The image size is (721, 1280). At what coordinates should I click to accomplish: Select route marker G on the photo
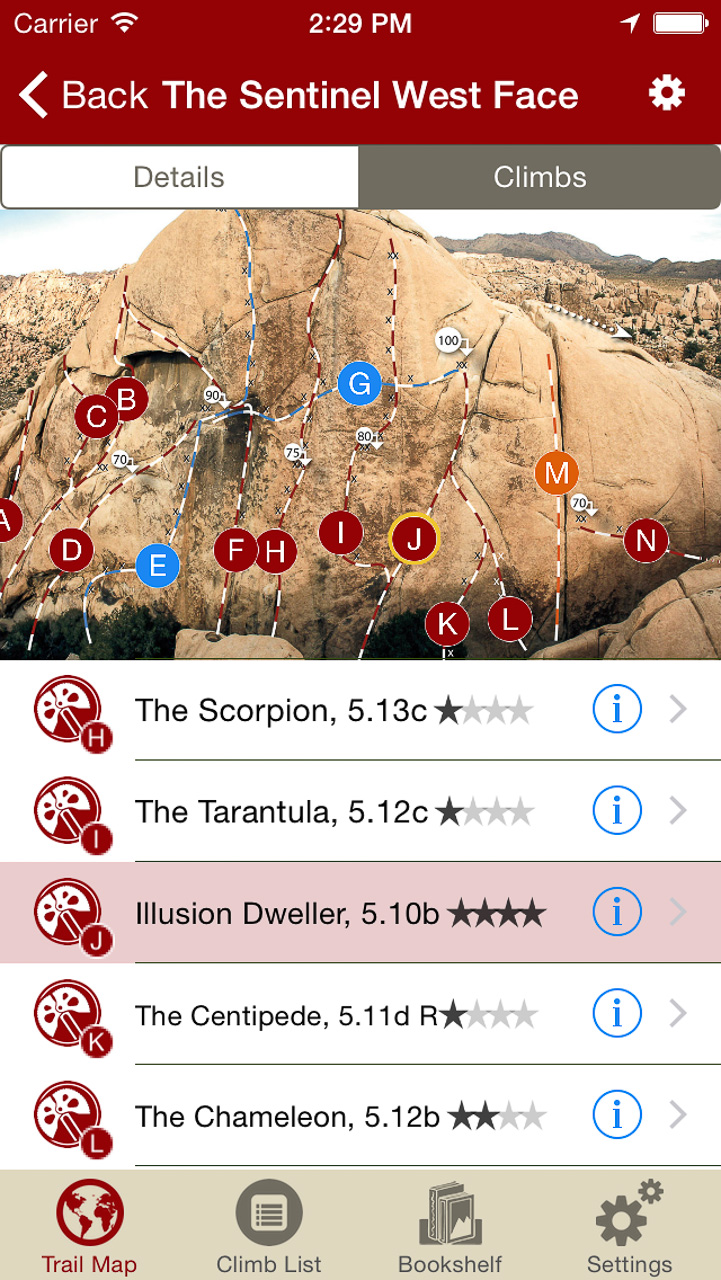(359, 383)
